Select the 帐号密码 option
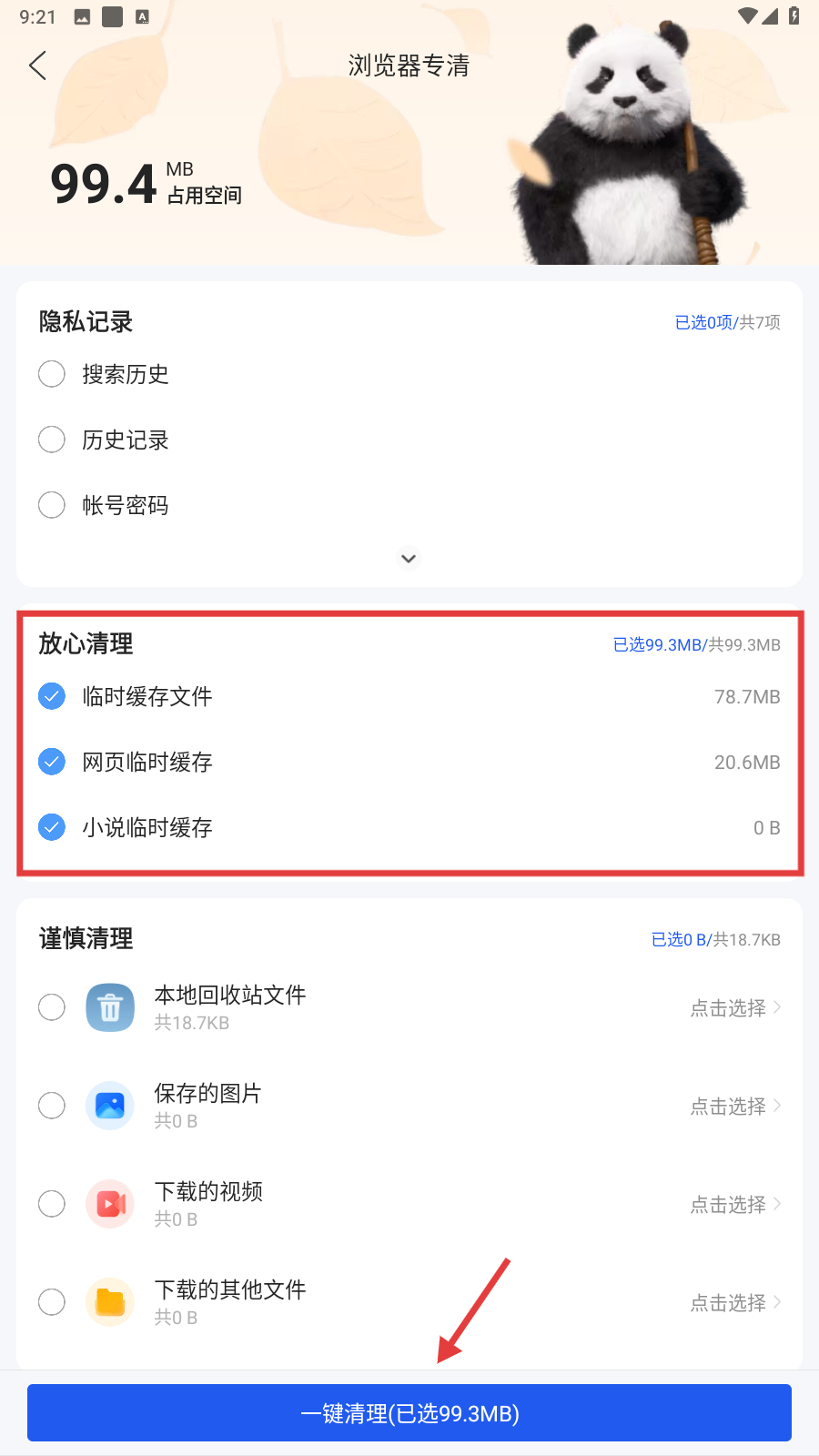Viewport: 819px width, 1456px height. pyautogui.click(x=52, y=505)
